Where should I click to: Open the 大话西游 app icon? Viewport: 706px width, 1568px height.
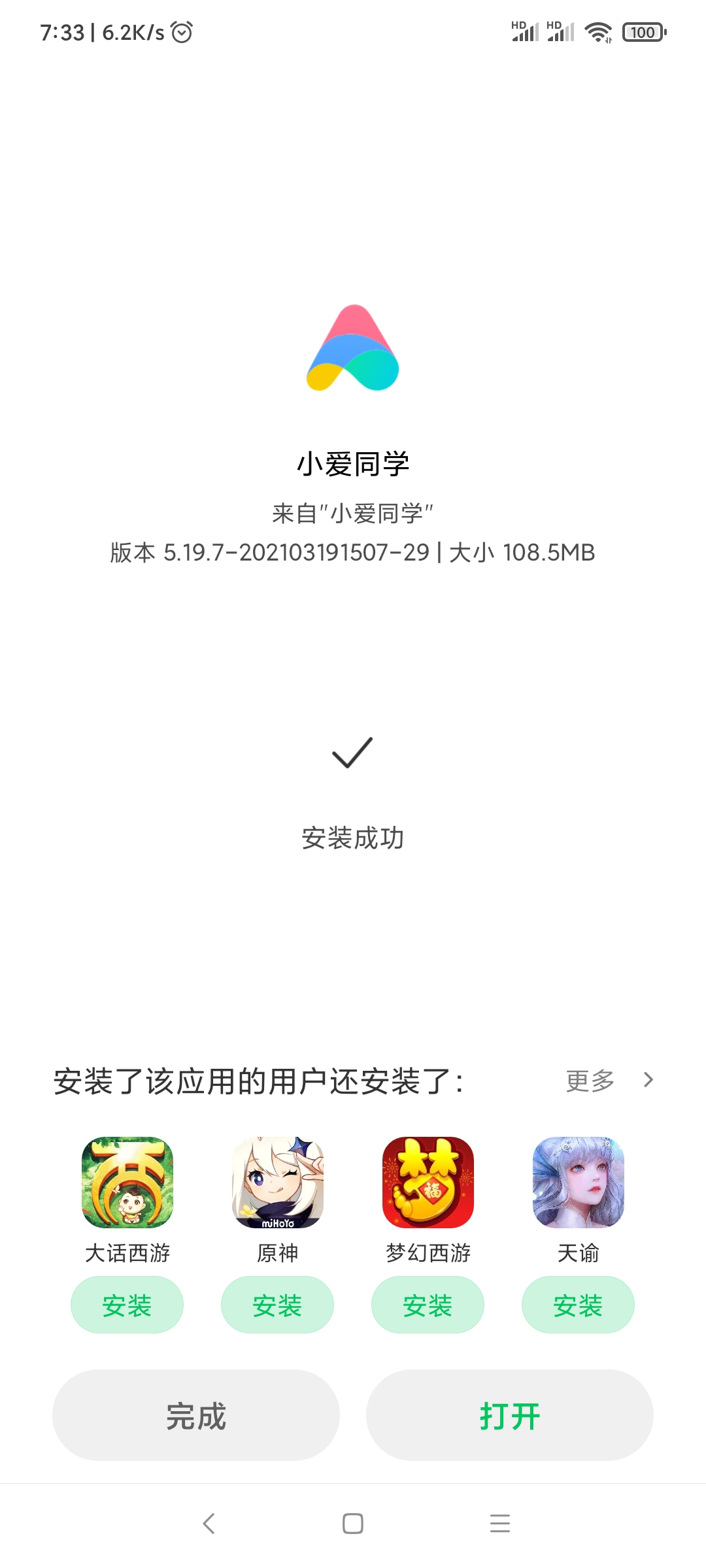click(127, 1183)
